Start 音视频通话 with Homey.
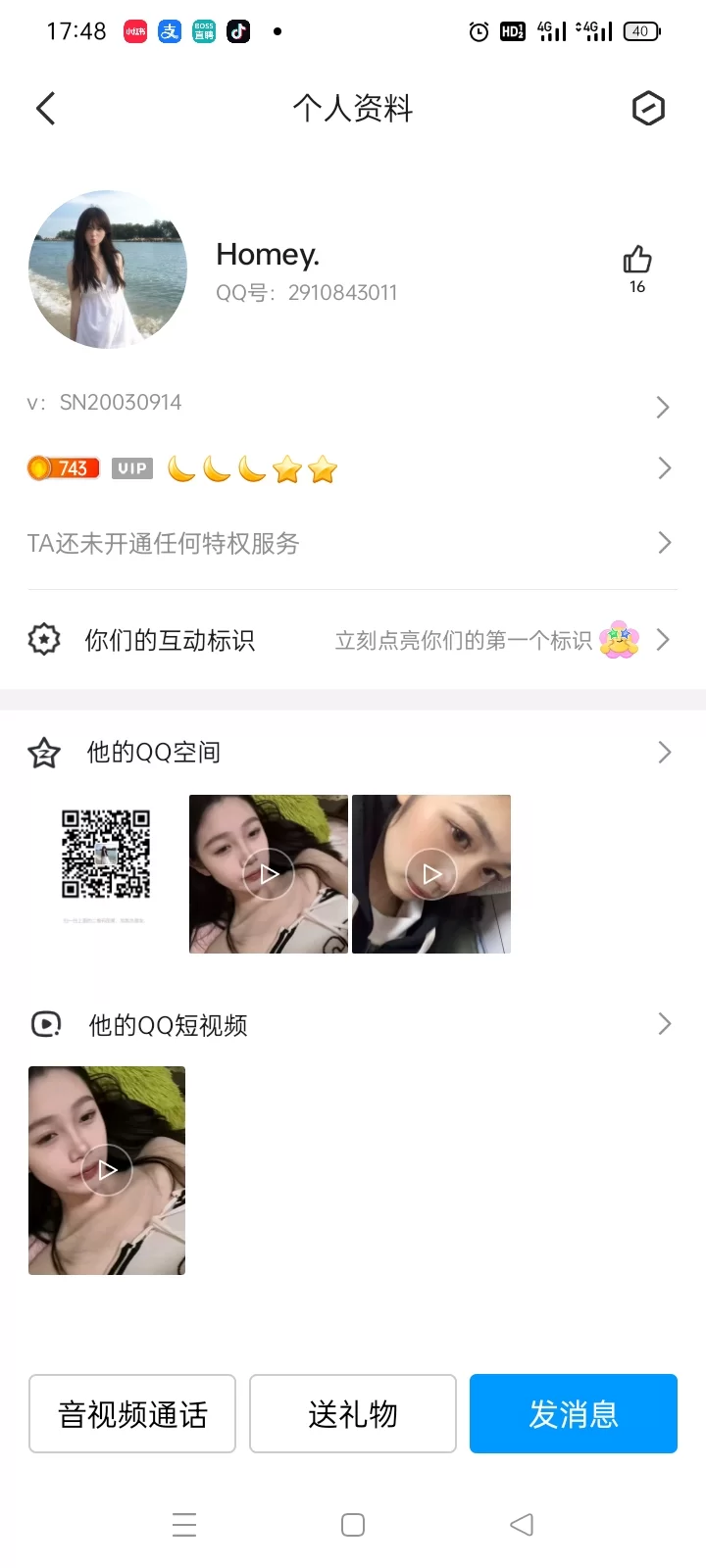The width and height of the screenshot is (706, 1568). click(x=132, y=1414)
